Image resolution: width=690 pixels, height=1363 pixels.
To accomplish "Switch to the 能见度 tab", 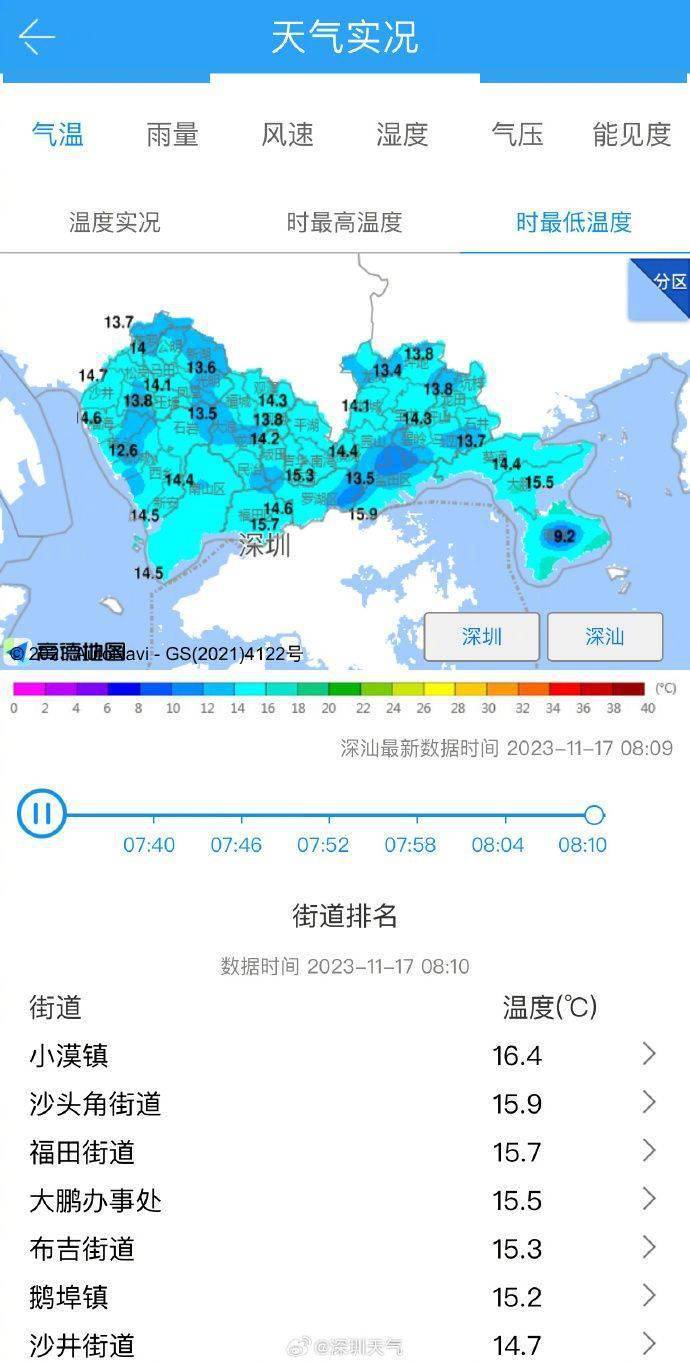I will pyautogui.click(x=631, y=134).
